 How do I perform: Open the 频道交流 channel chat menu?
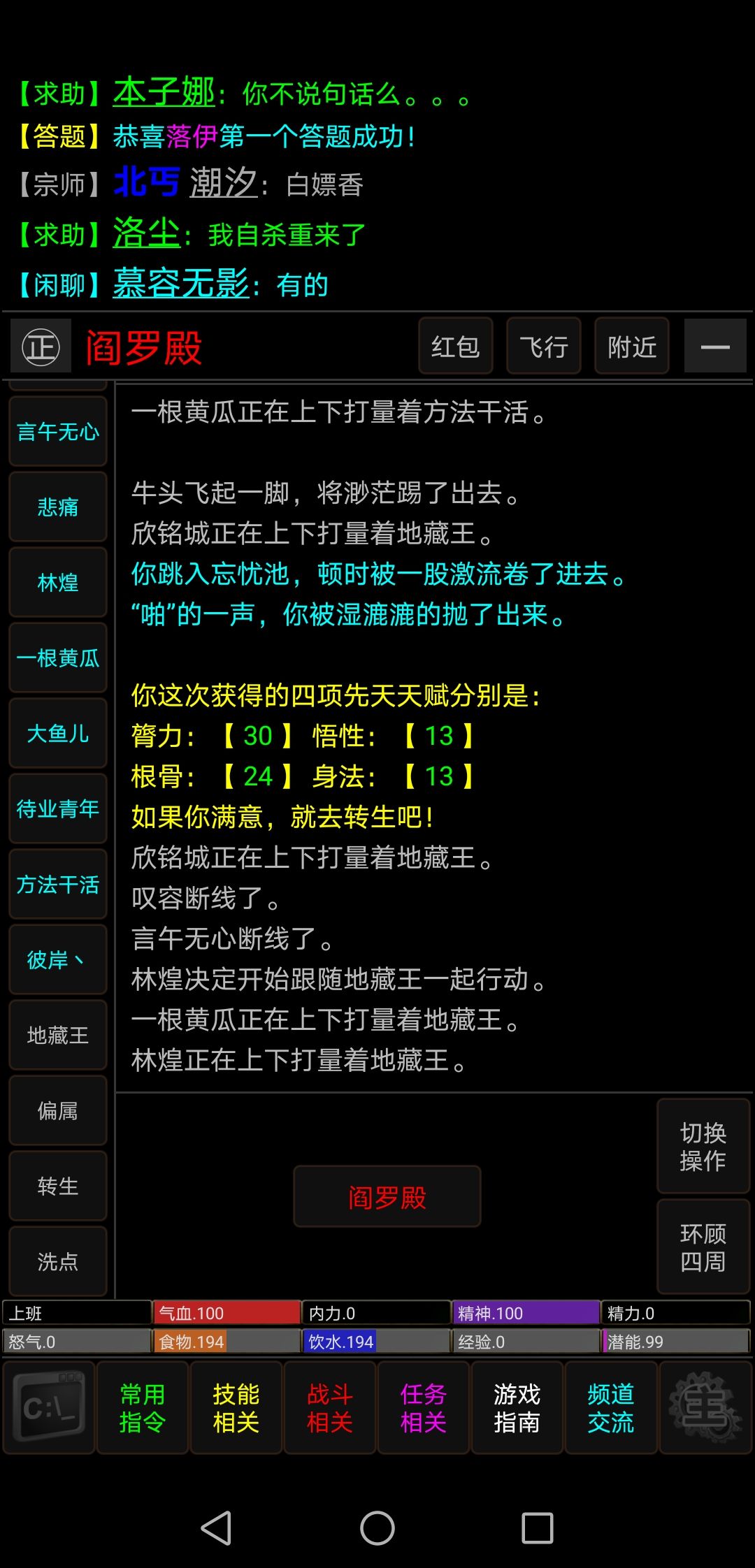pyautogui.click(x=611, y=1407)
